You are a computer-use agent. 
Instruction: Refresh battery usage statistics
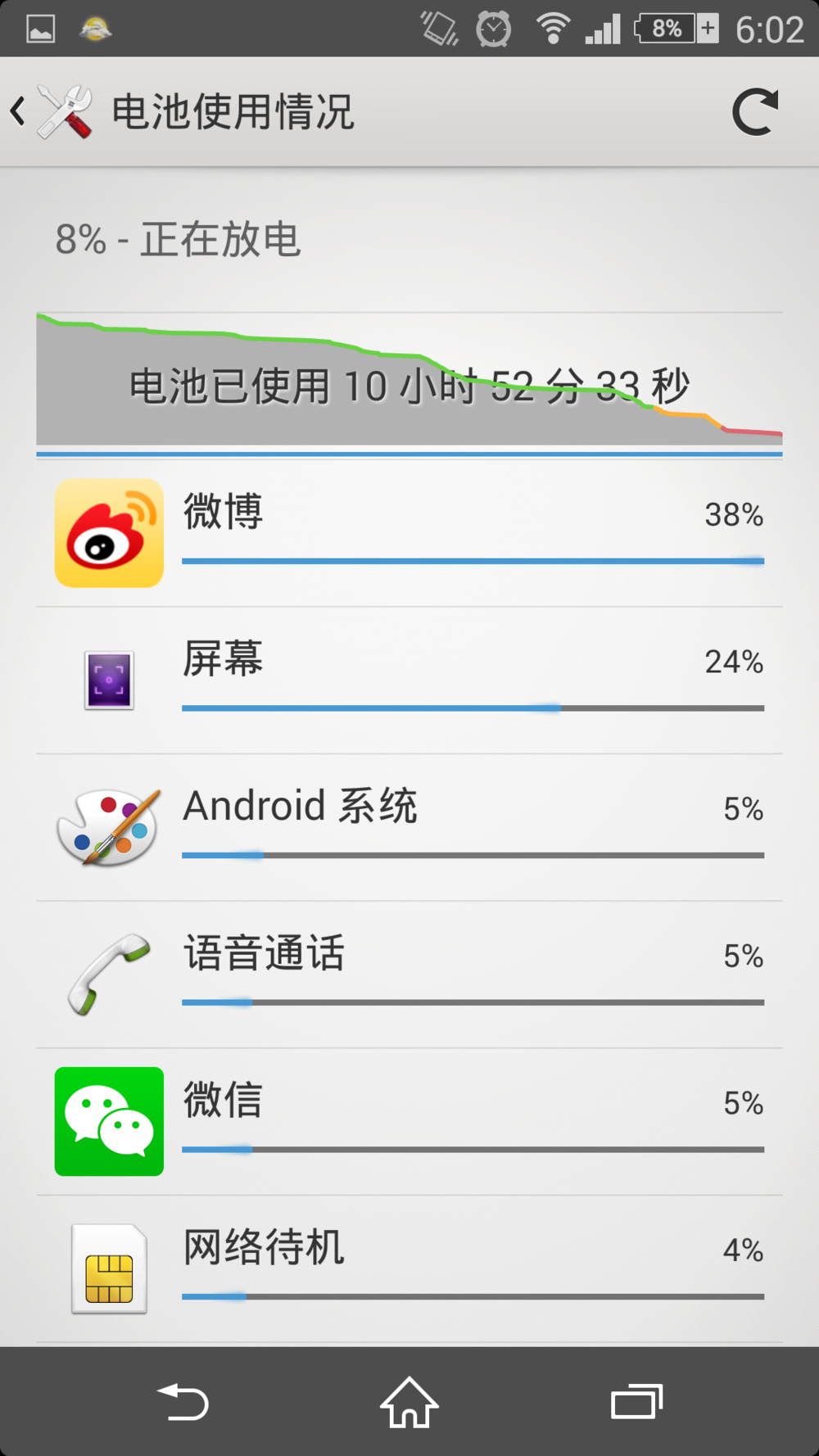pos(754,112)
